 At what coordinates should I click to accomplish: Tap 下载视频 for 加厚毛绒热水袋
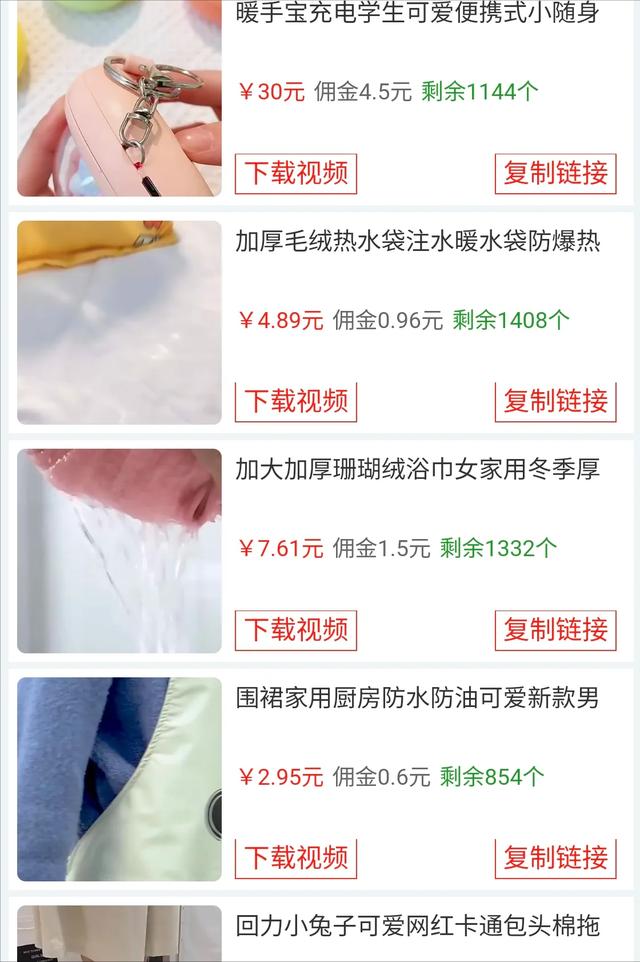[296, 401]
